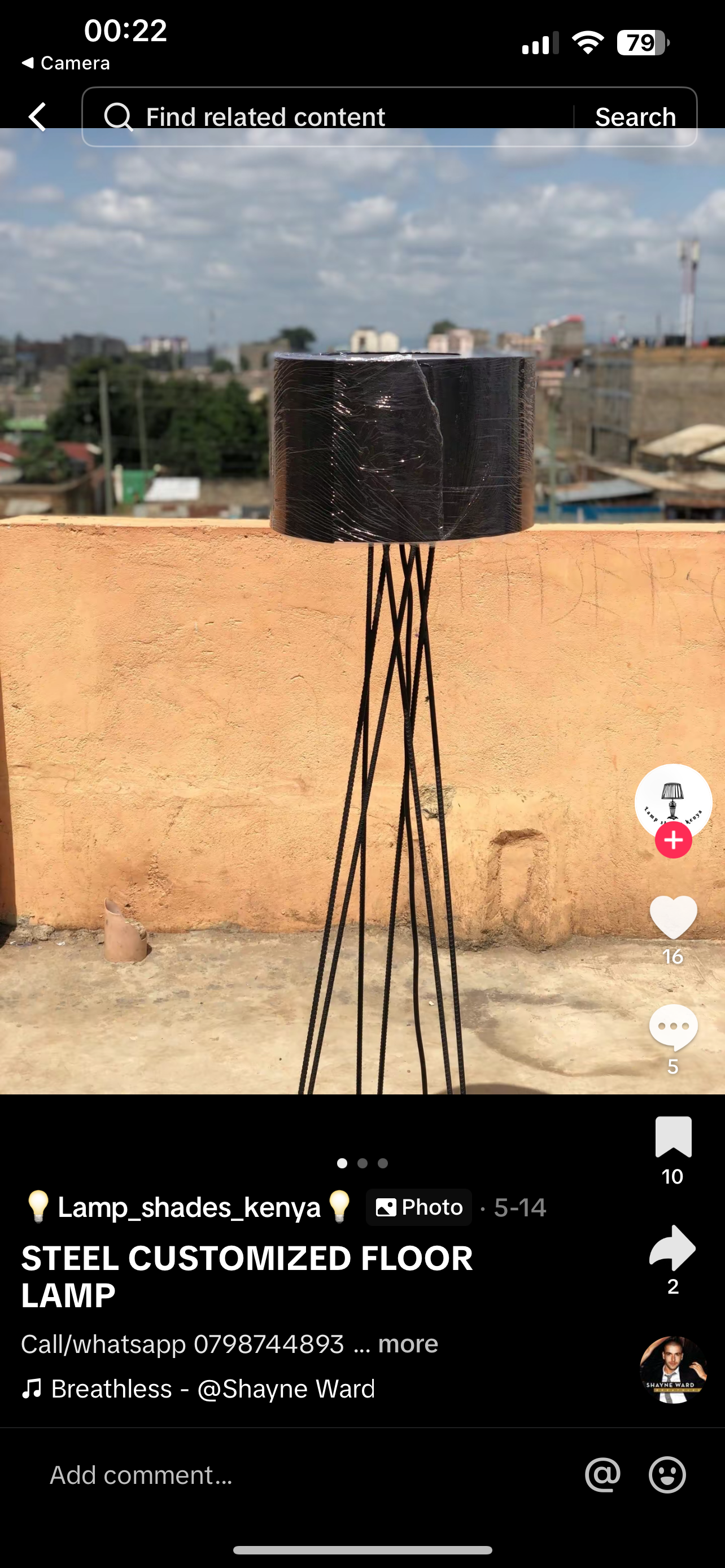
Task: Expand the caption with more
Action: 408,1343
